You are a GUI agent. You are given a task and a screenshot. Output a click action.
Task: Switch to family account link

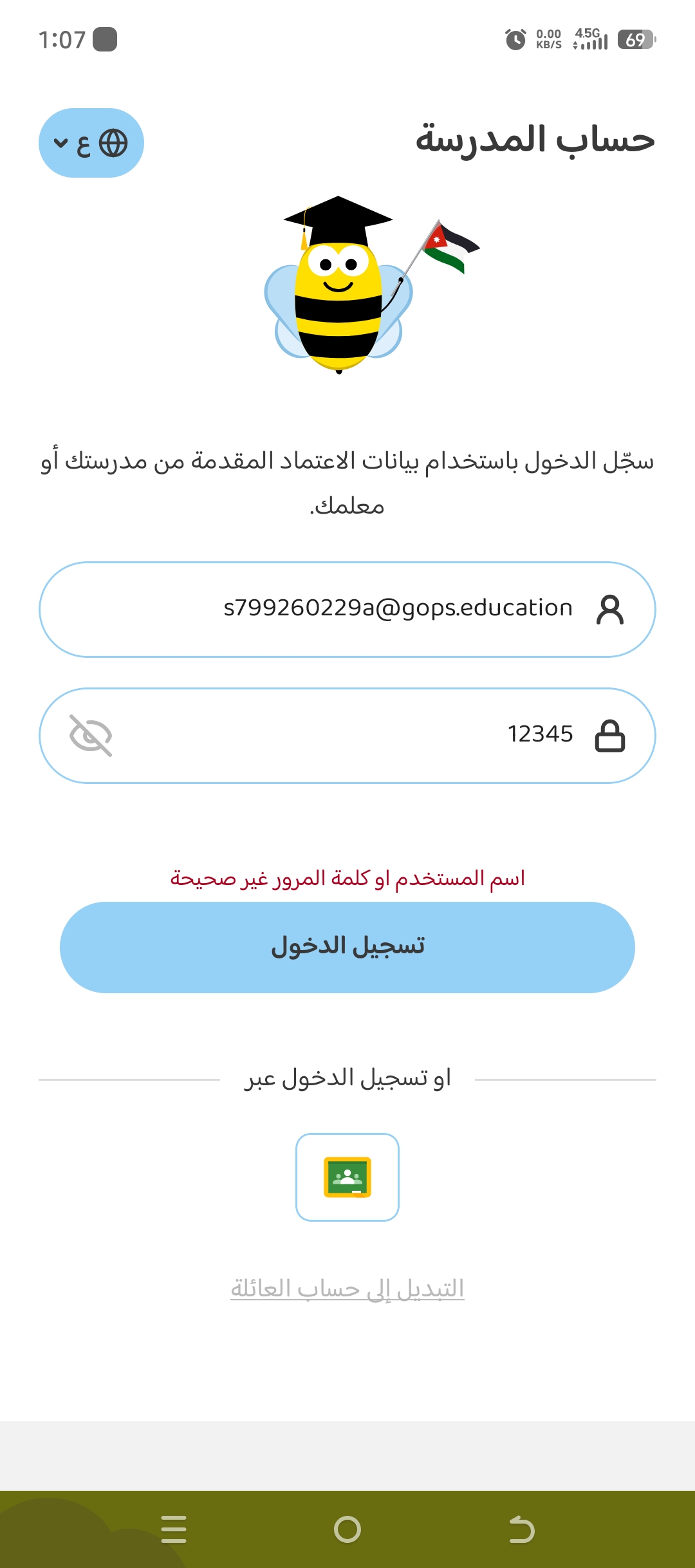pos(347,1289)
